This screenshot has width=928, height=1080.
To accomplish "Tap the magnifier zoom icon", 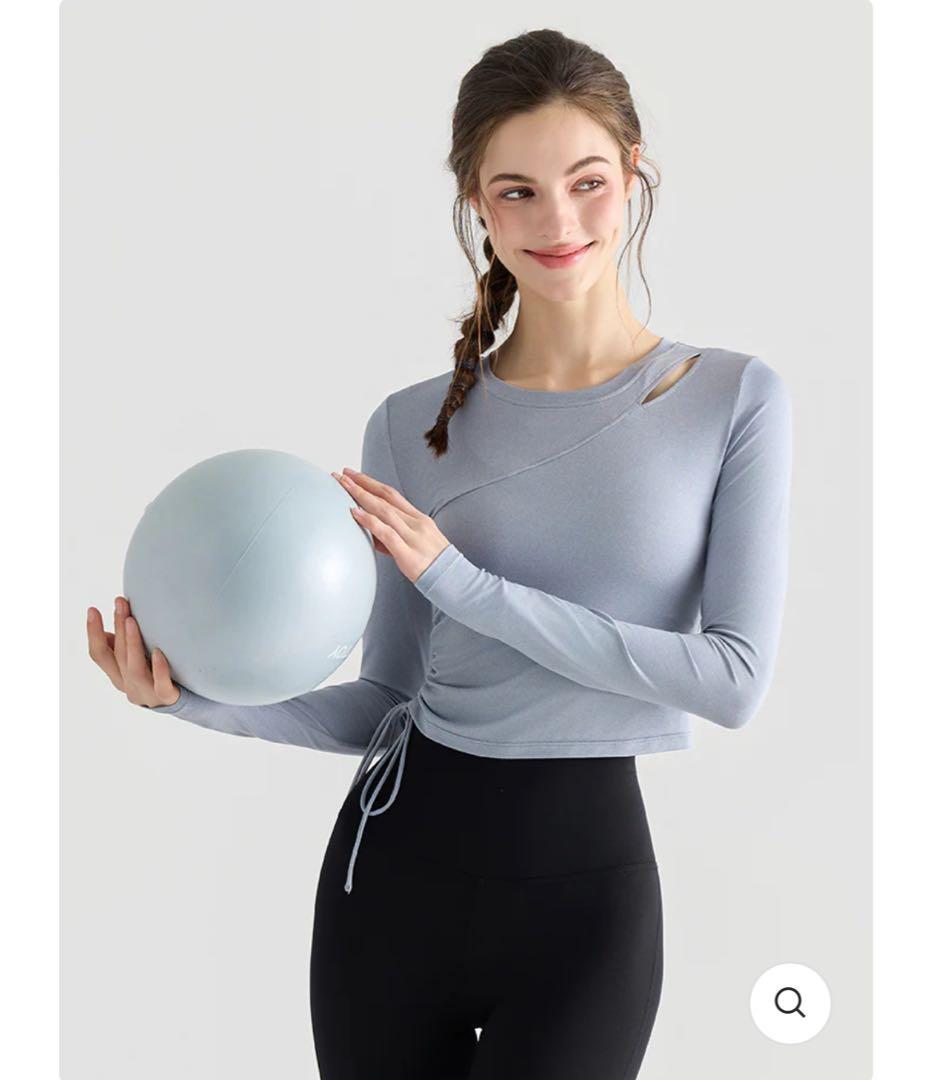I will 790,1003.
